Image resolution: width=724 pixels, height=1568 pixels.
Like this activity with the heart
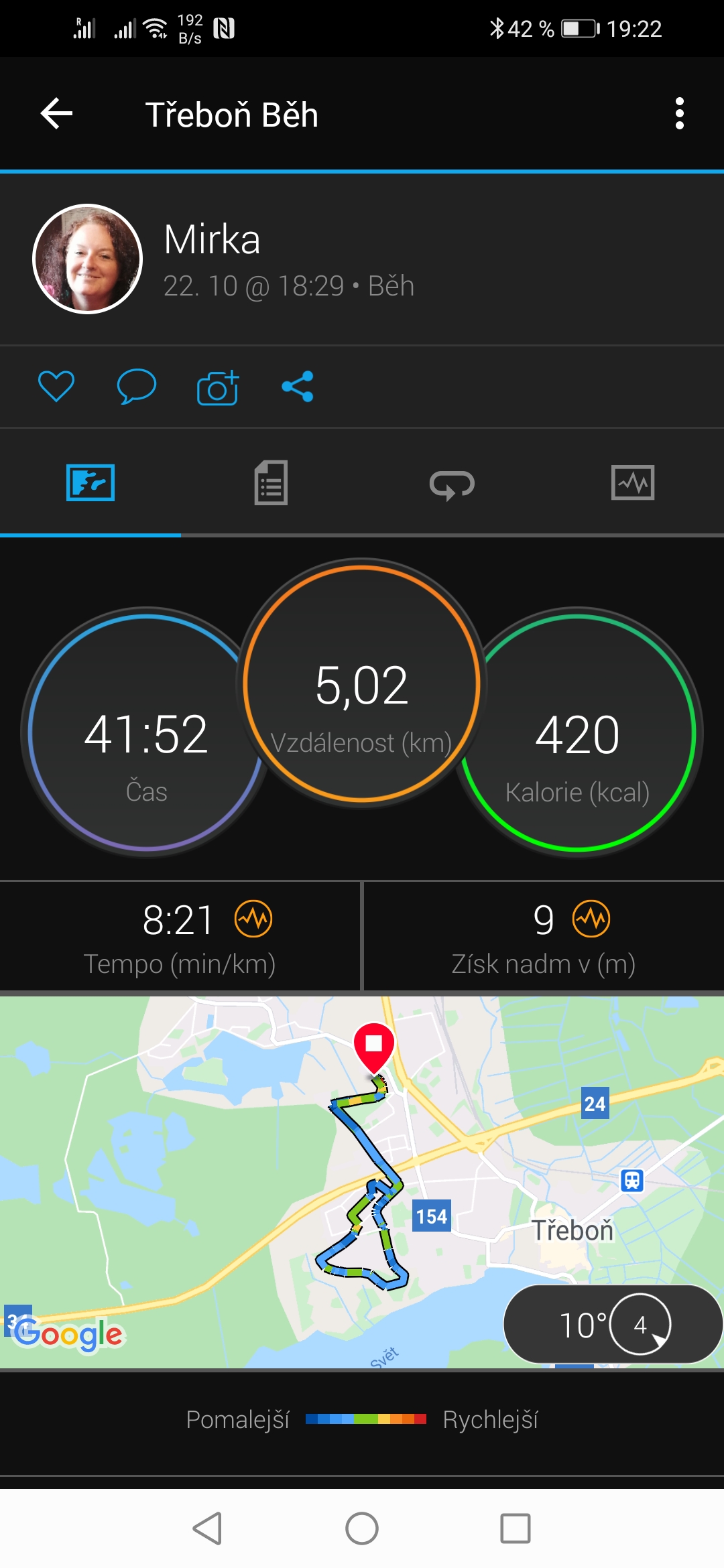point(56,387)
